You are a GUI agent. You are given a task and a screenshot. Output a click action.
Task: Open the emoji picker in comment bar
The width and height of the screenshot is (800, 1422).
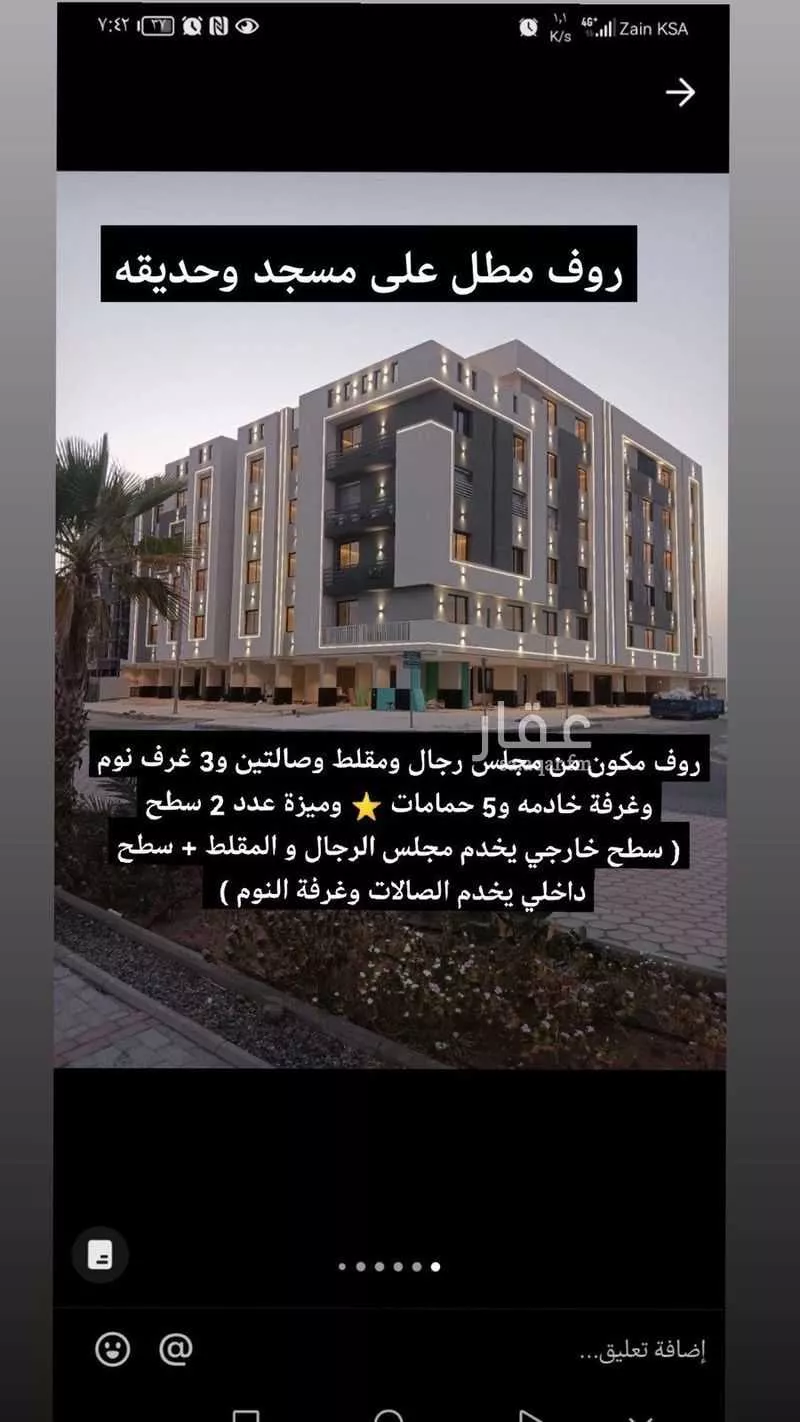coord(113,1350)
